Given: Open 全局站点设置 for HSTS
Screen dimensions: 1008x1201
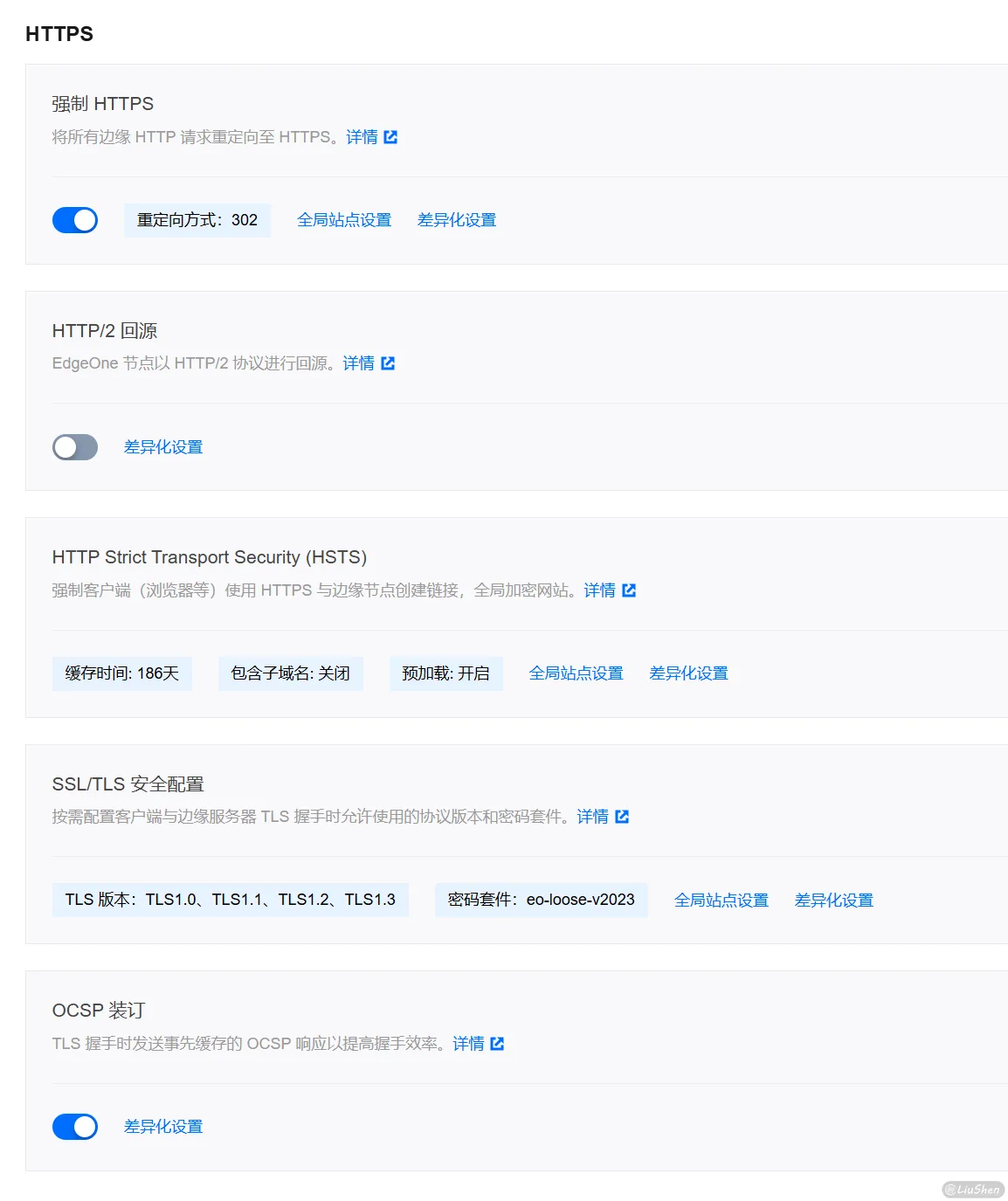Looking at the screenshot, I should coord(576,673).
